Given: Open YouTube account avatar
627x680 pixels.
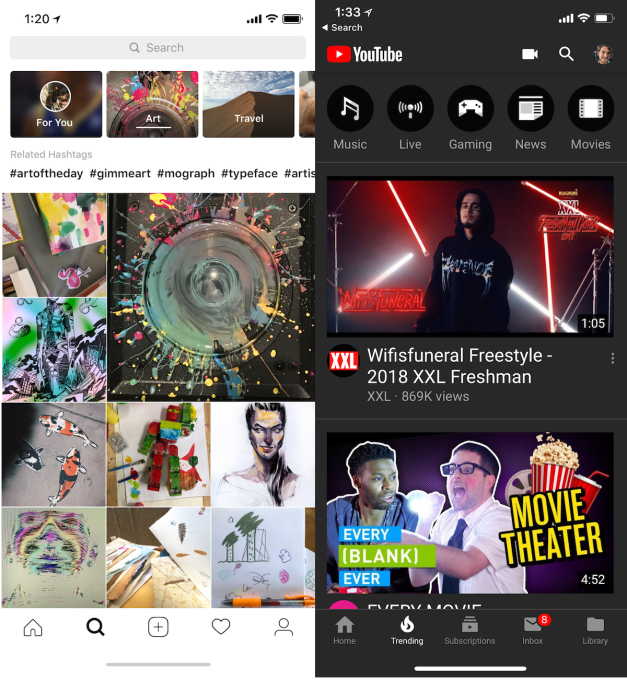Looking at the screenshot, I should [603, 54].
